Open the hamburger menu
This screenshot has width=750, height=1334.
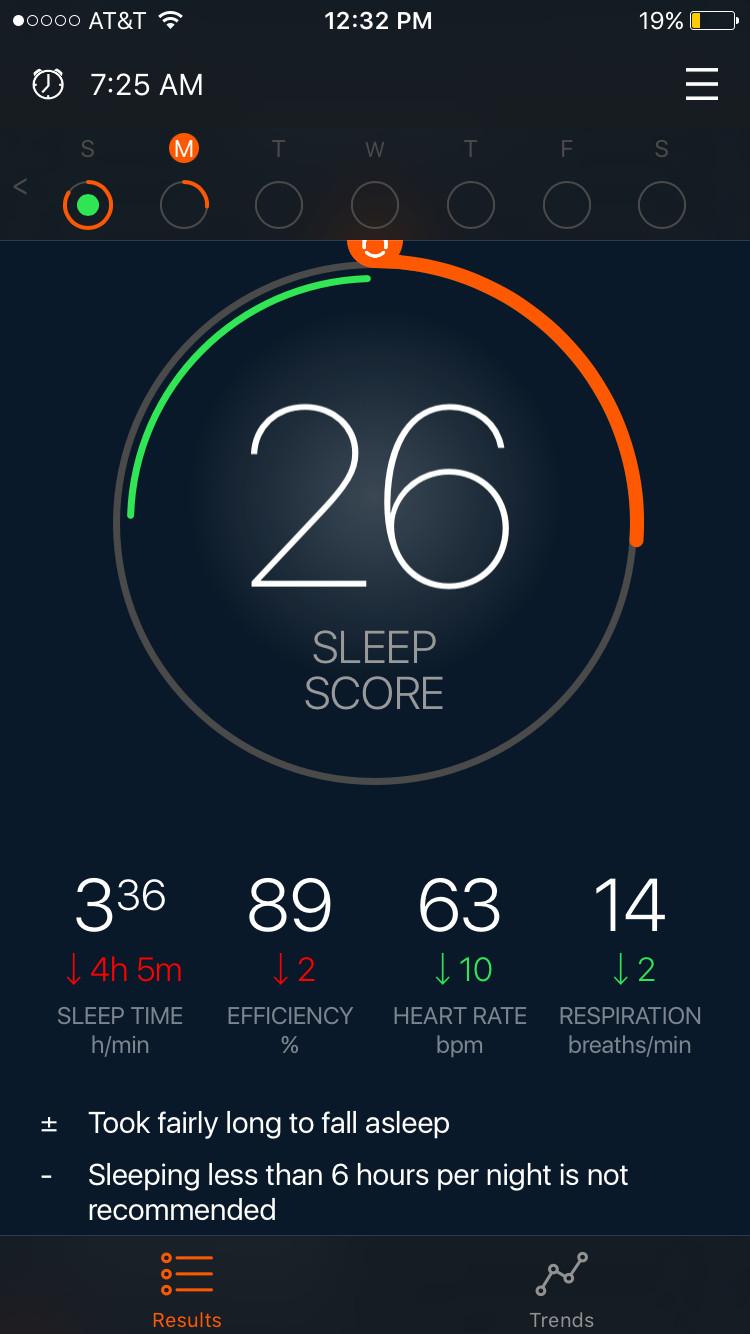pyautogui.click(x=701, y=84)
